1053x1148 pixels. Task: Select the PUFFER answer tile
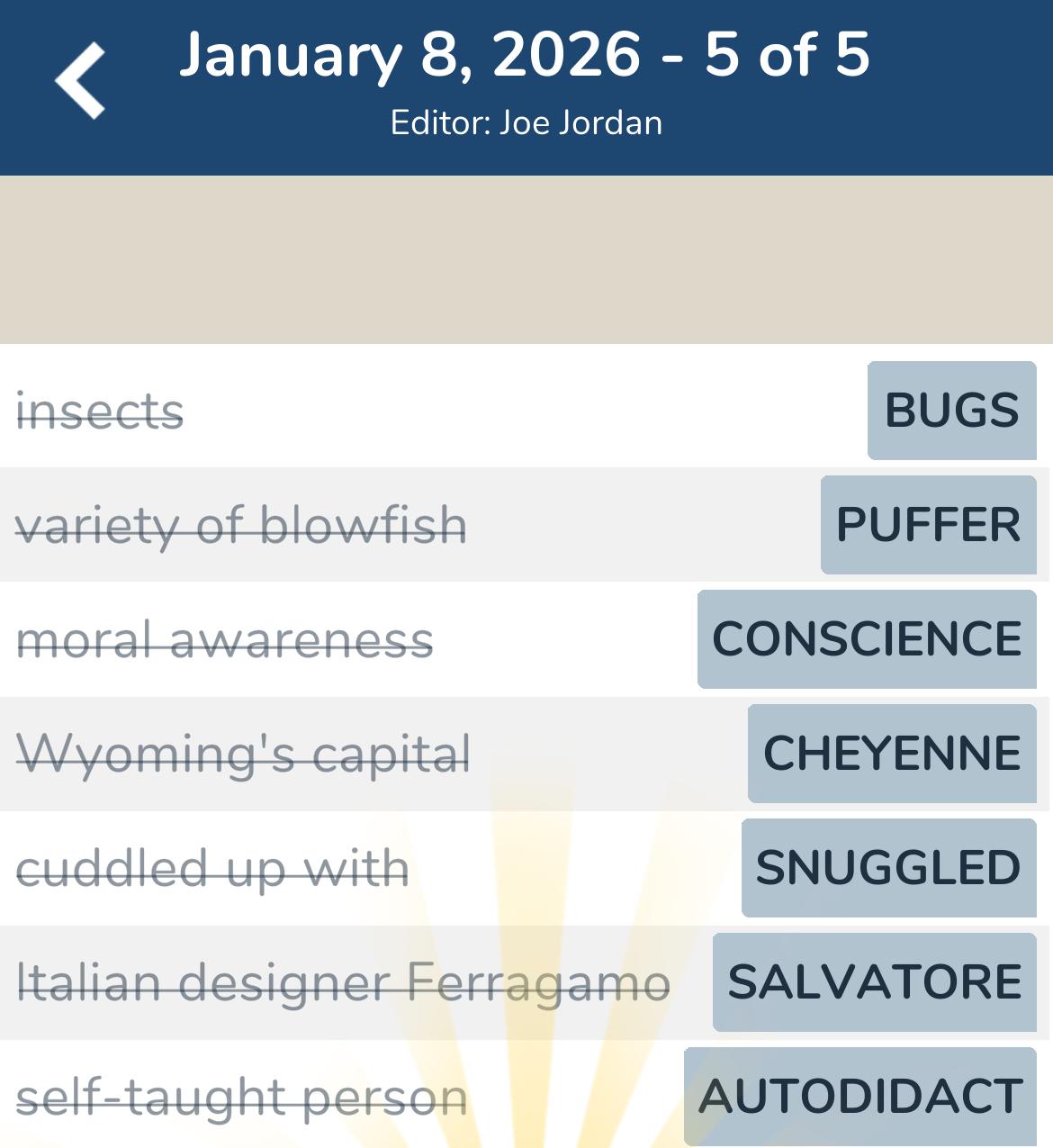929,525
